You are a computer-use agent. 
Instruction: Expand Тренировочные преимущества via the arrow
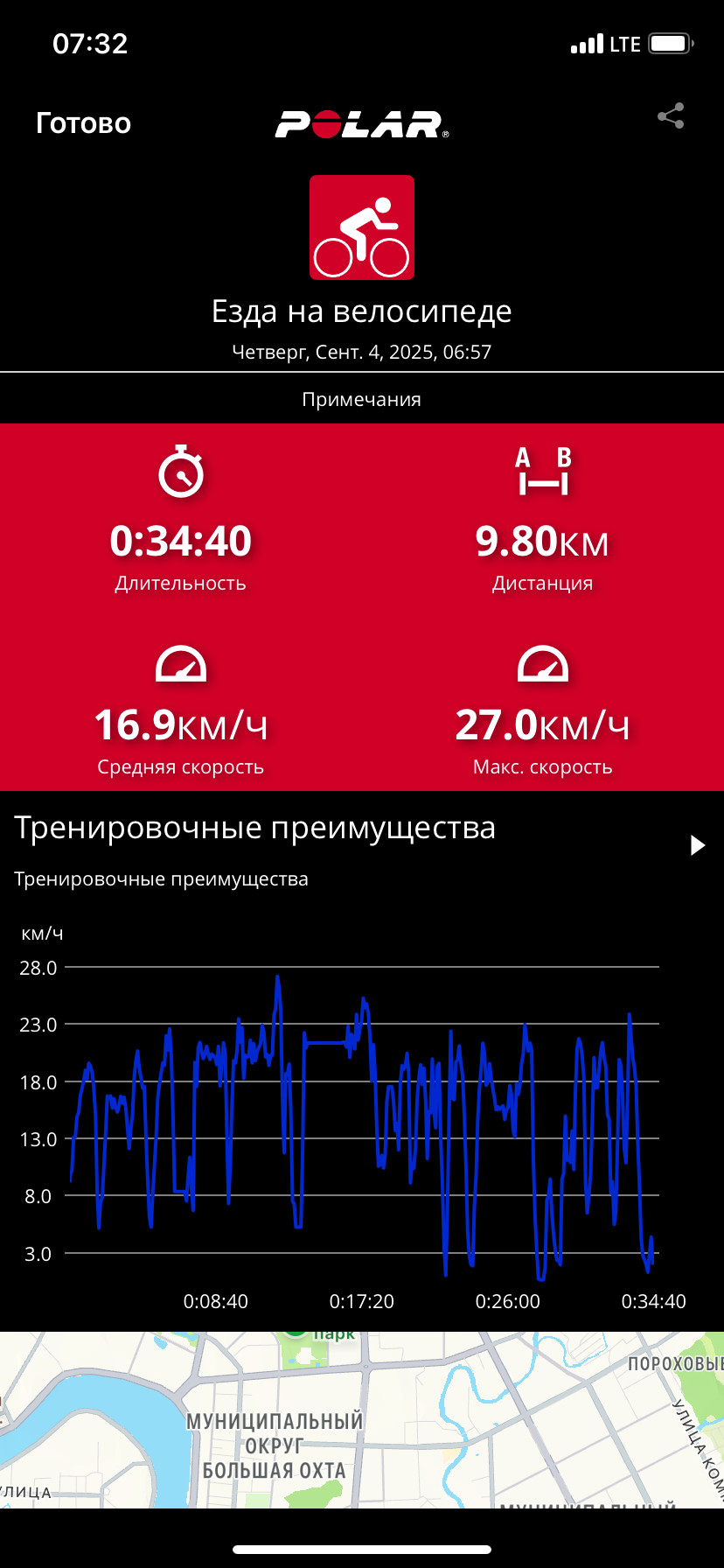coord(697,845)
